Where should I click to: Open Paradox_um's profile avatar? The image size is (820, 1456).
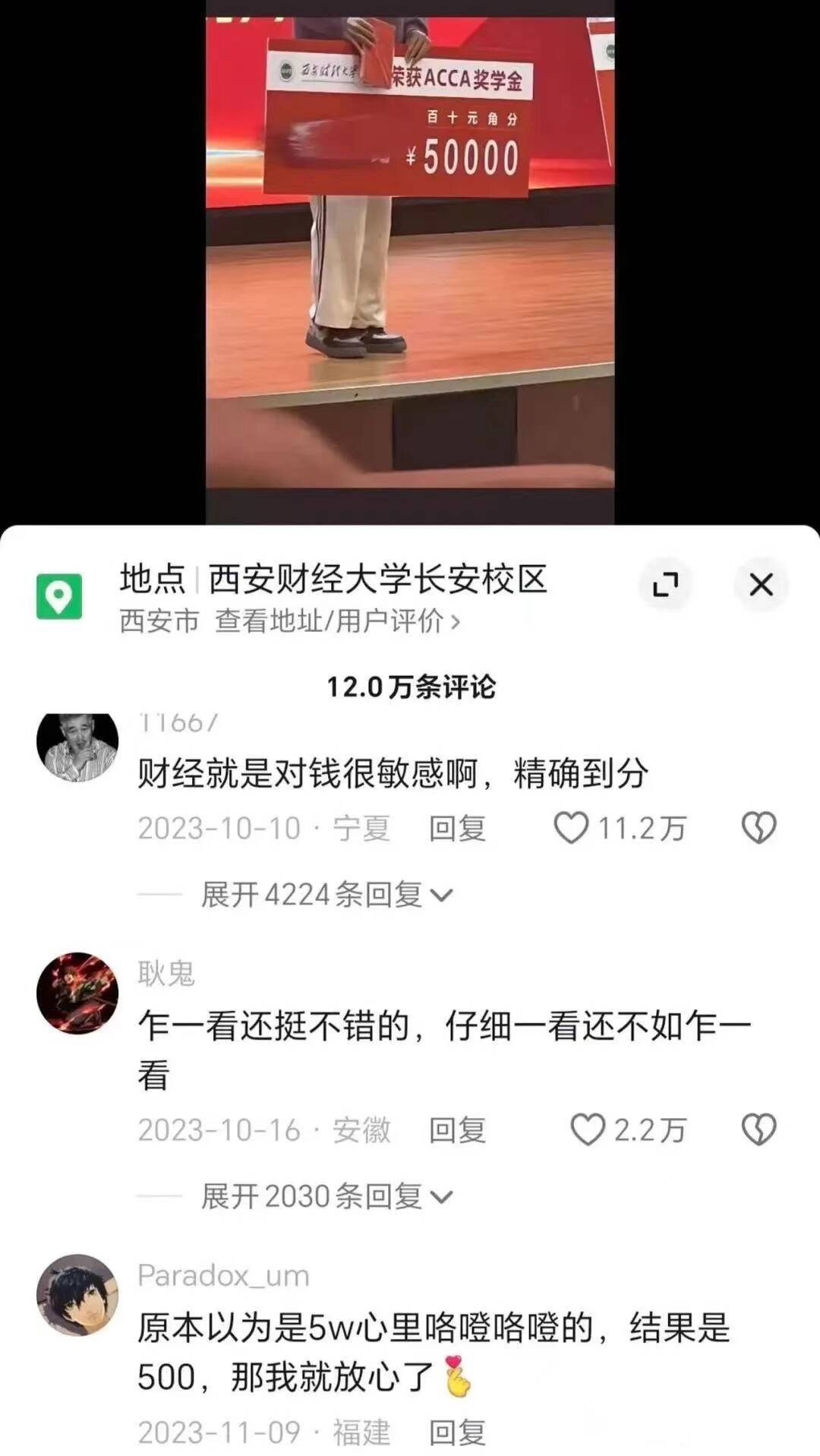tap(77, 1294)
